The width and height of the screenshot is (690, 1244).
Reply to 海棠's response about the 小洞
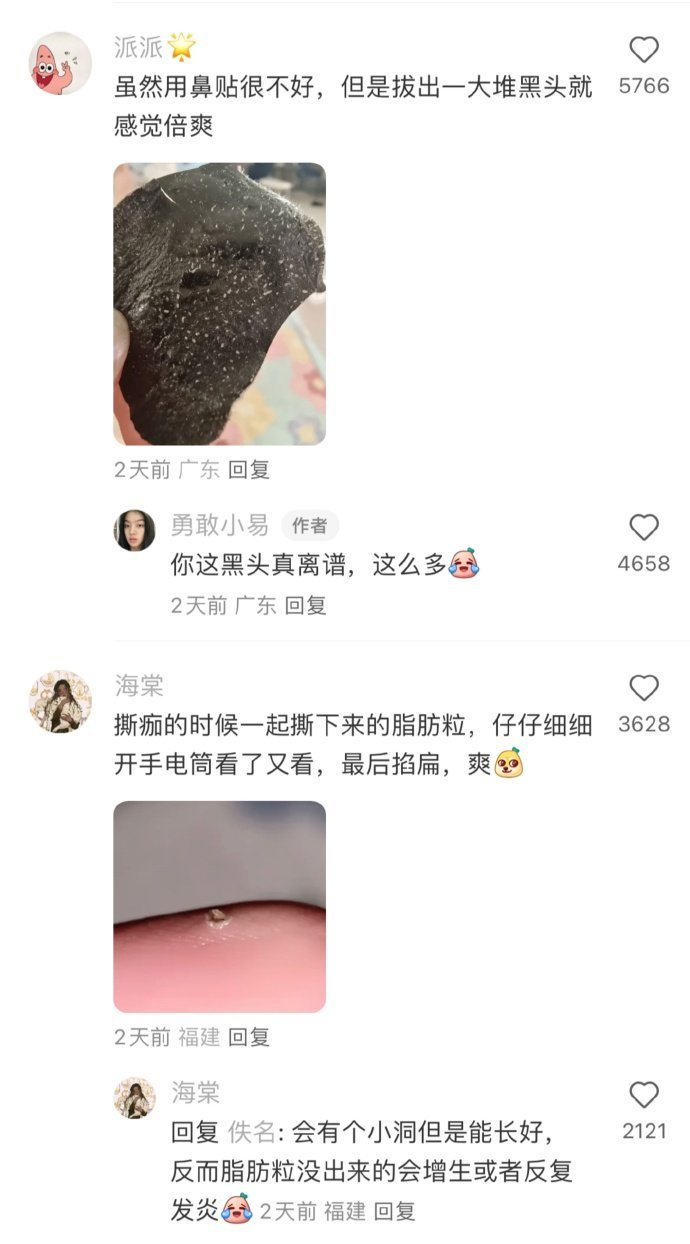coord(394,1212)
